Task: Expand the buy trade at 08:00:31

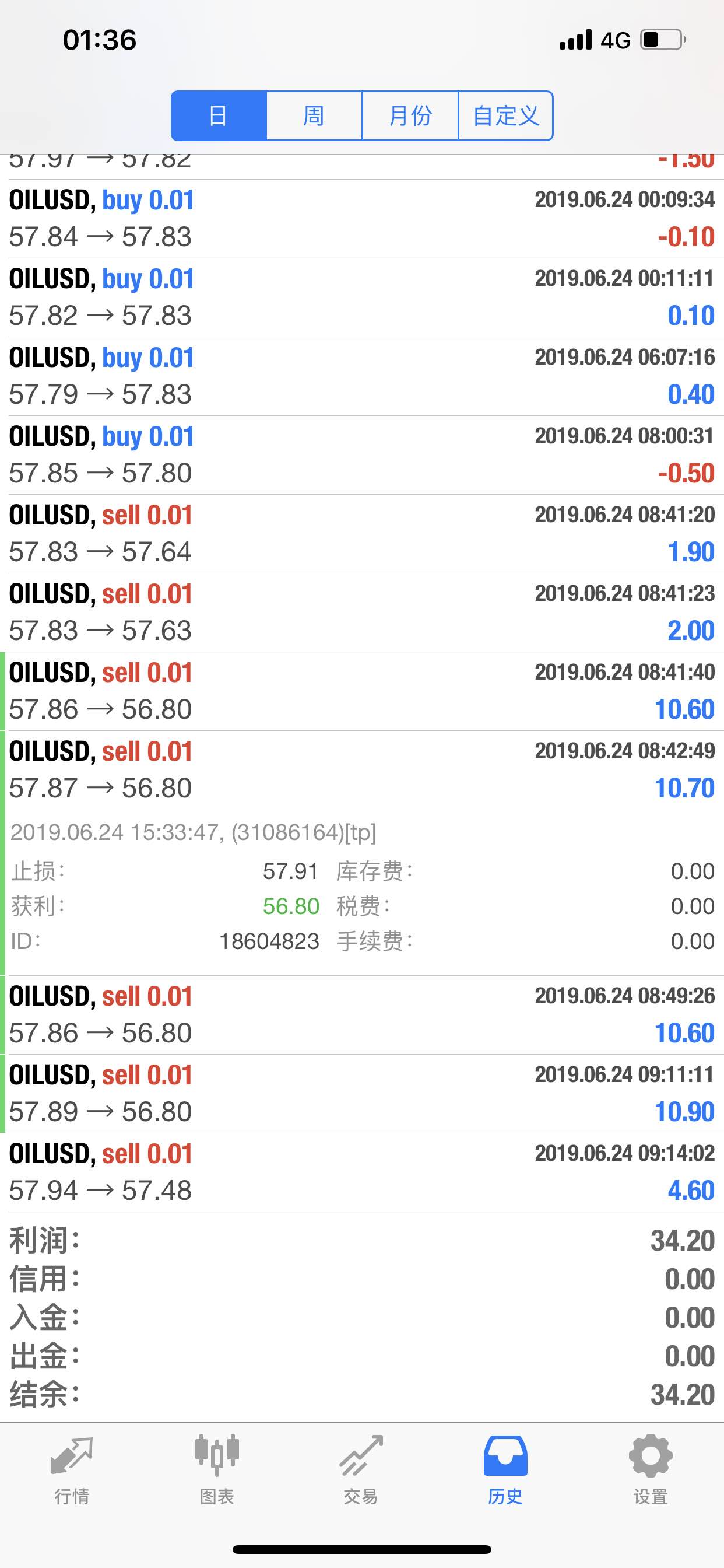Action: (362, 454)
